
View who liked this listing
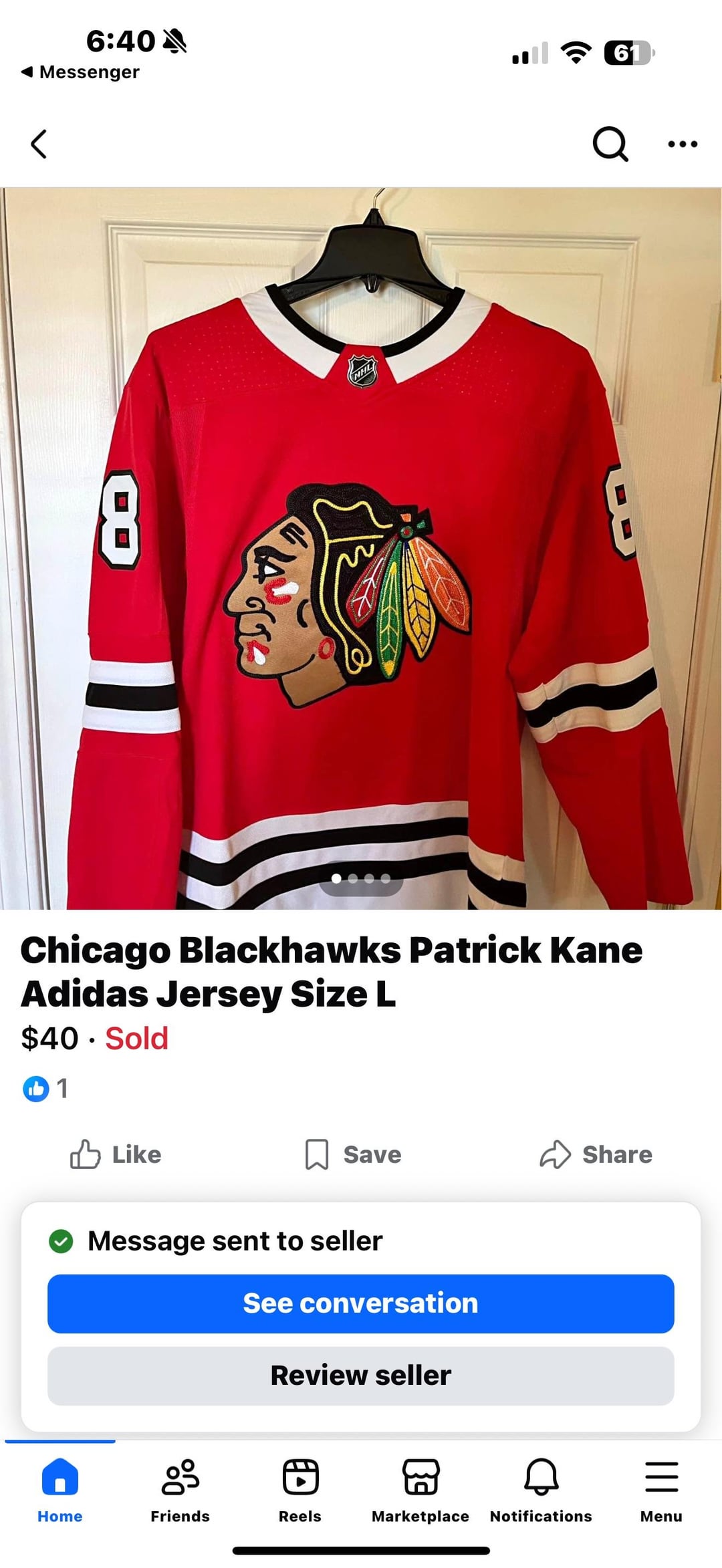(x=45, y=1089)
